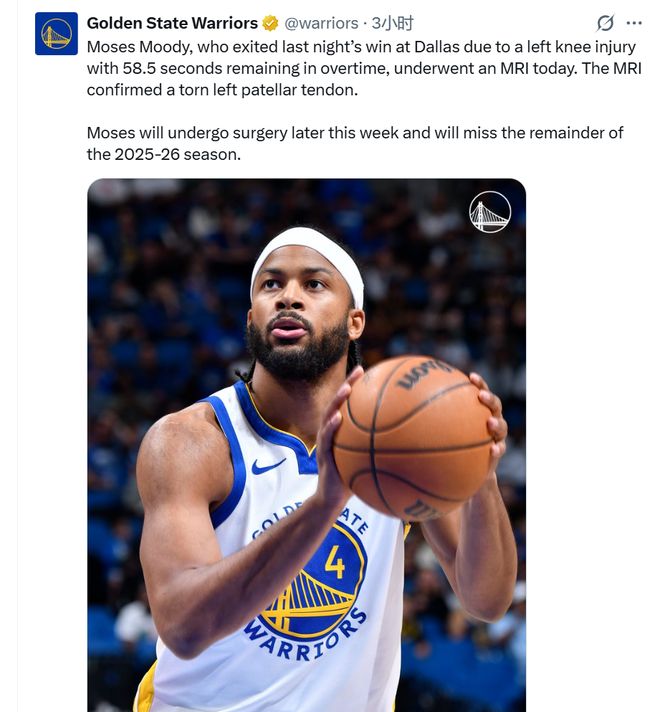Open the @warriors handle link
The width and height of the screenshot is (660, 712).
click(320, 23)
